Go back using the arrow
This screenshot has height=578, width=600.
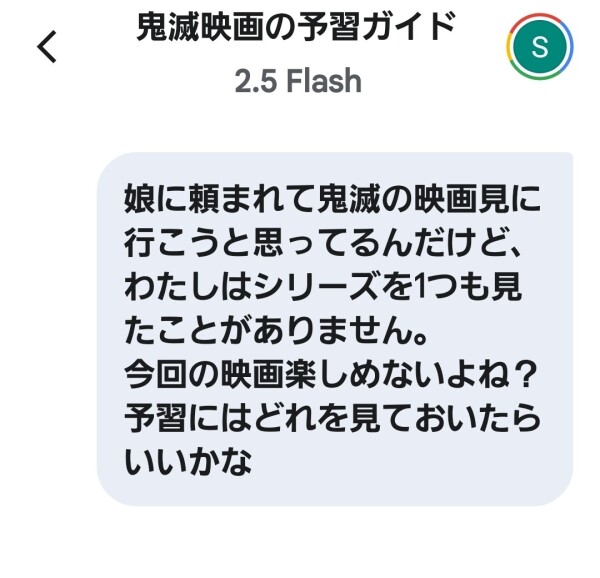pos(47,46)
